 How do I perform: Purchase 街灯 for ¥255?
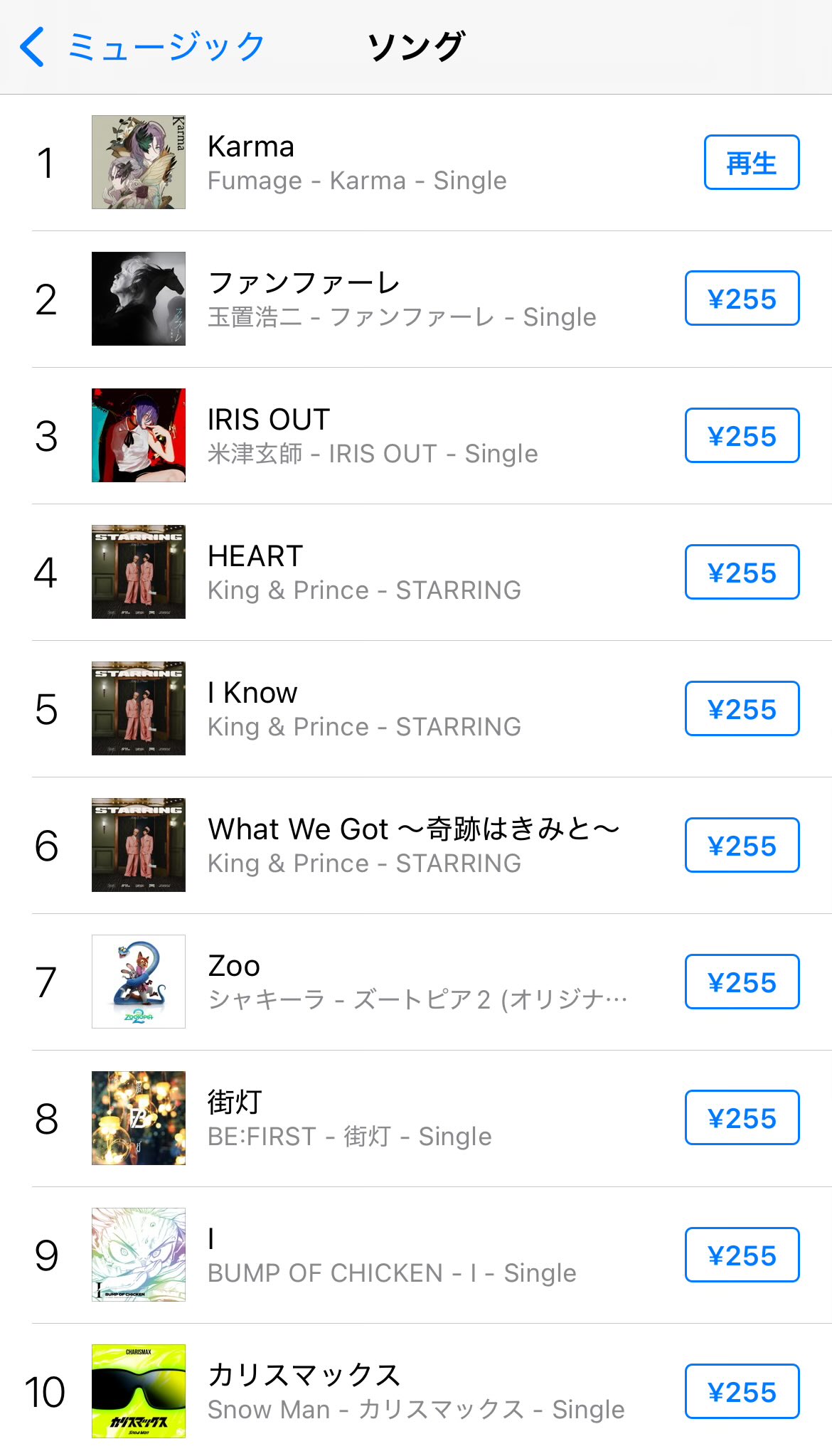coord(742,1117)
